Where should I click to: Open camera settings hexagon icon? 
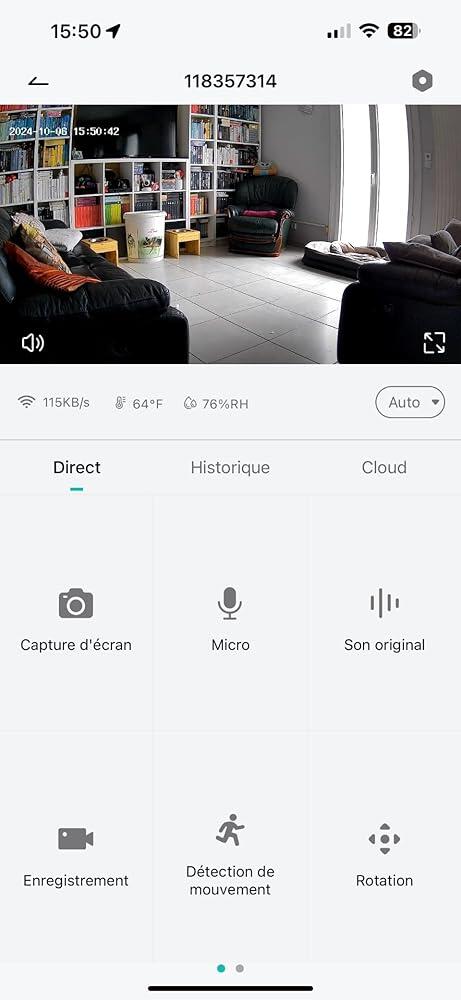pyautogui.click(x=422, y=81)
